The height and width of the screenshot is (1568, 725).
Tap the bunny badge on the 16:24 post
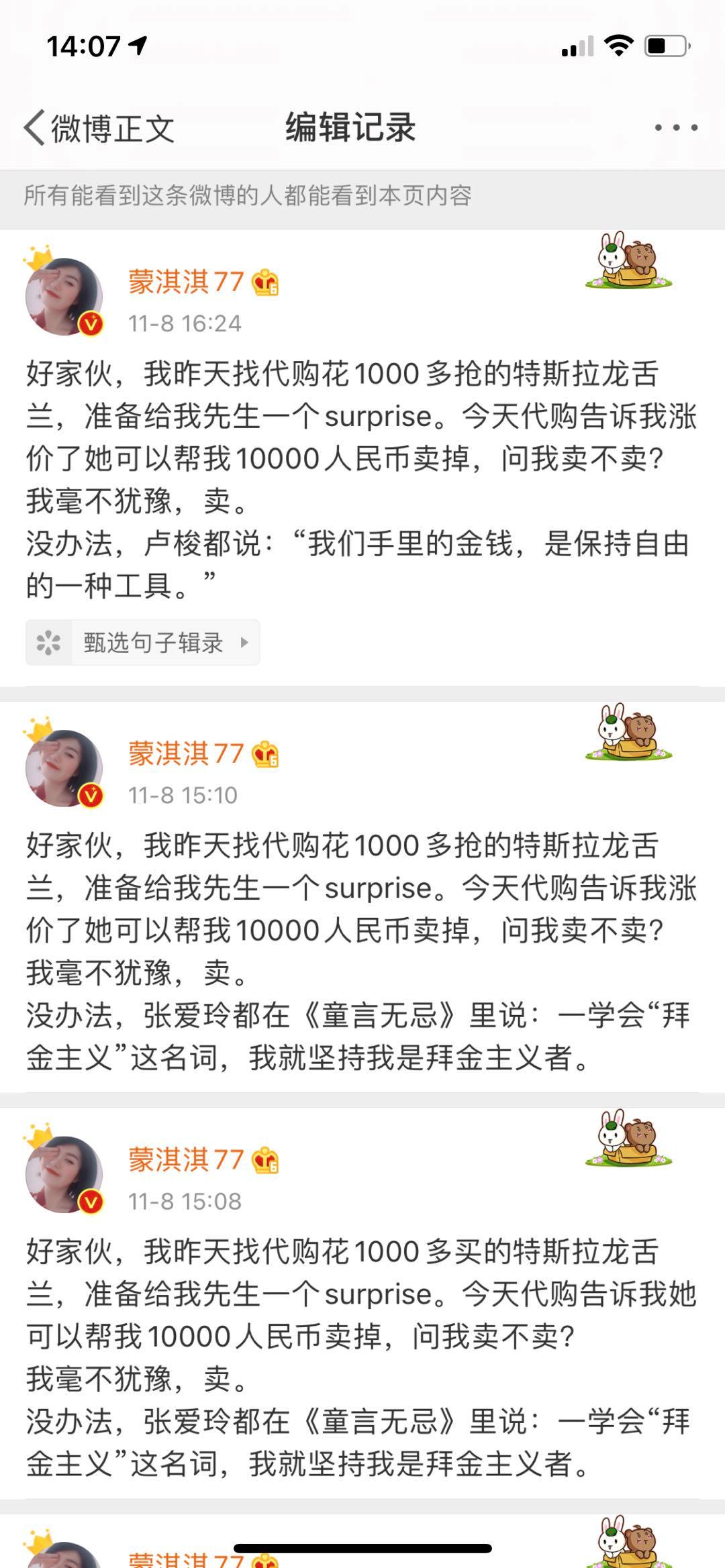click(x=628, y=262)
